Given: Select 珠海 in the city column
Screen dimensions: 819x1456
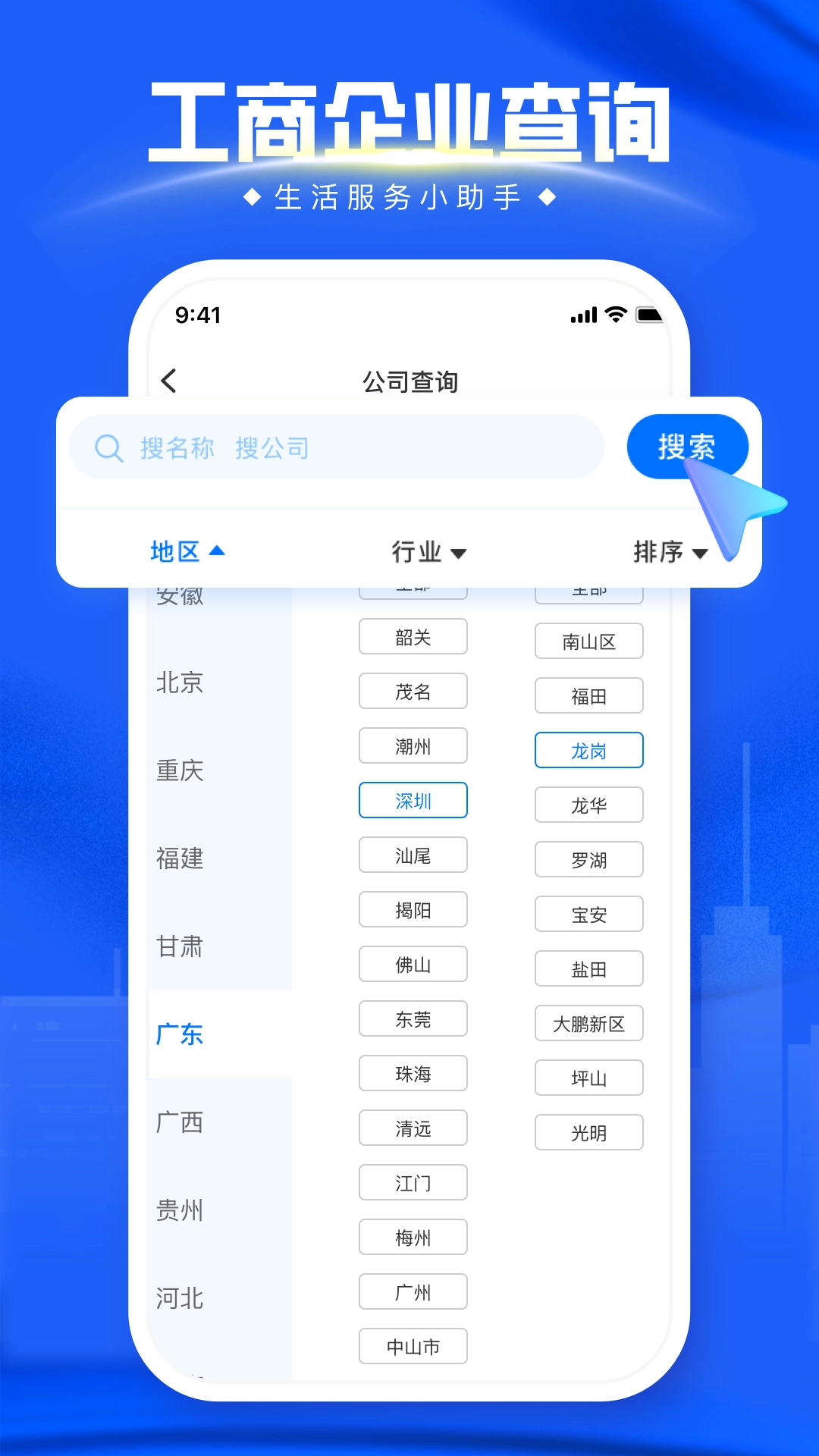Looking at the screenshot, I should pos(413,1073).
